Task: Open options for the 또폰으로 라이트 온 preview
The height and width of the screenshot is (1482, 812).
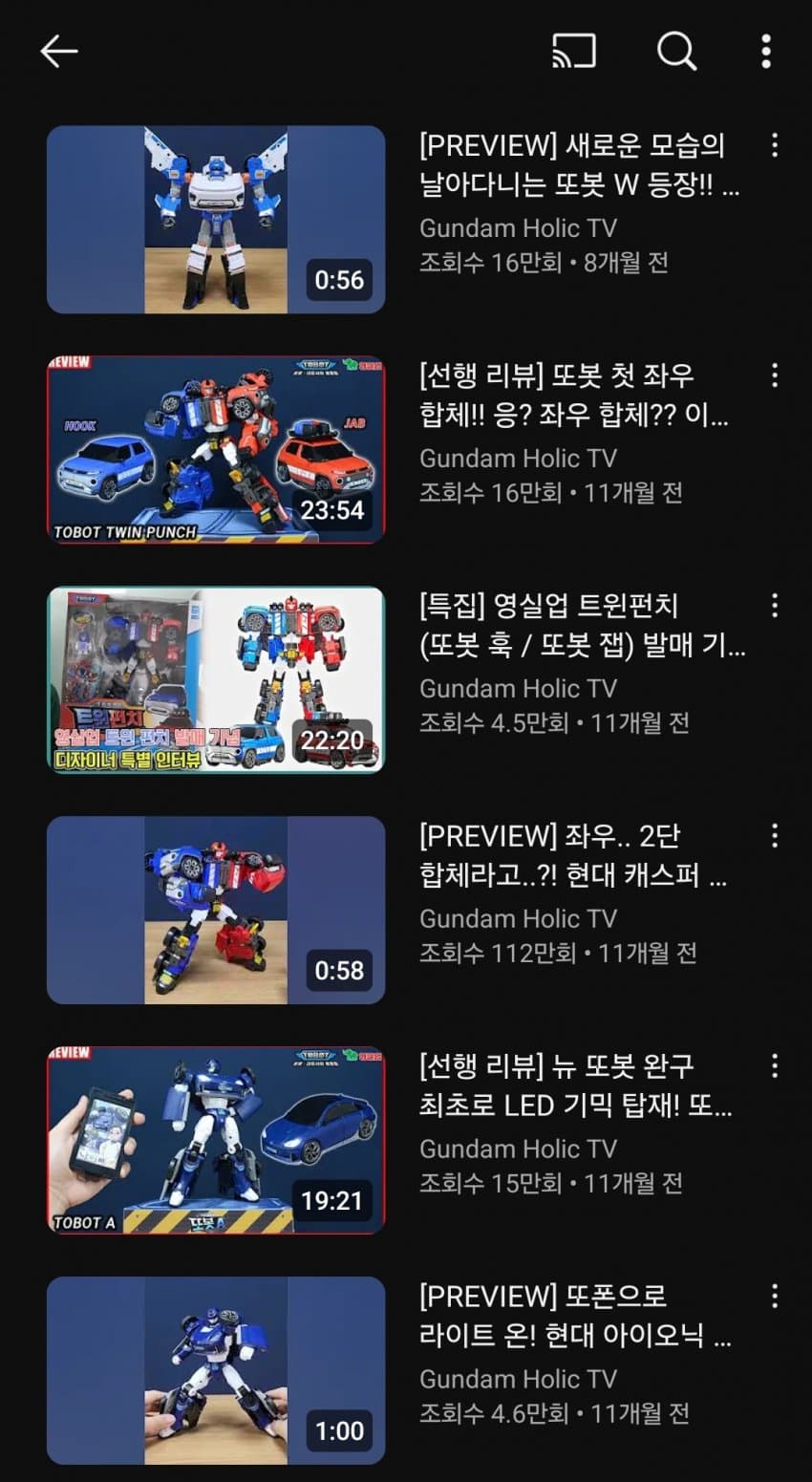Action: [775, 1297]
